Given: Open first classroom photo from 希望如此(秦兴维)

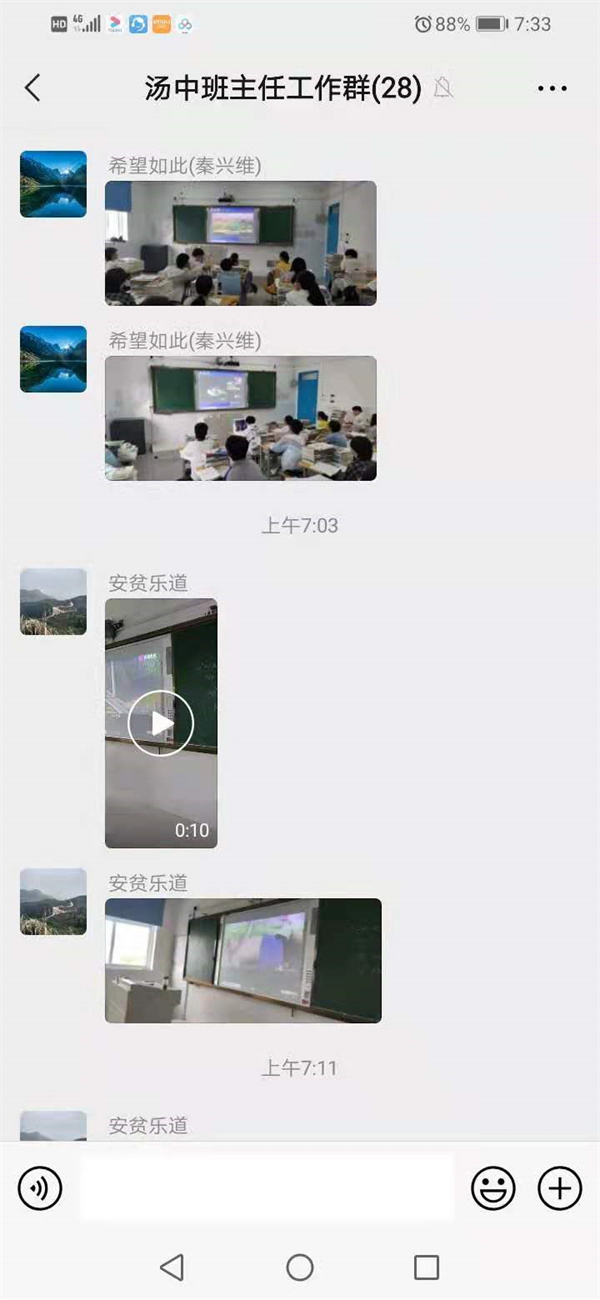Looking at the screenshot, I should pyautogui.click(x=241, y=243).
